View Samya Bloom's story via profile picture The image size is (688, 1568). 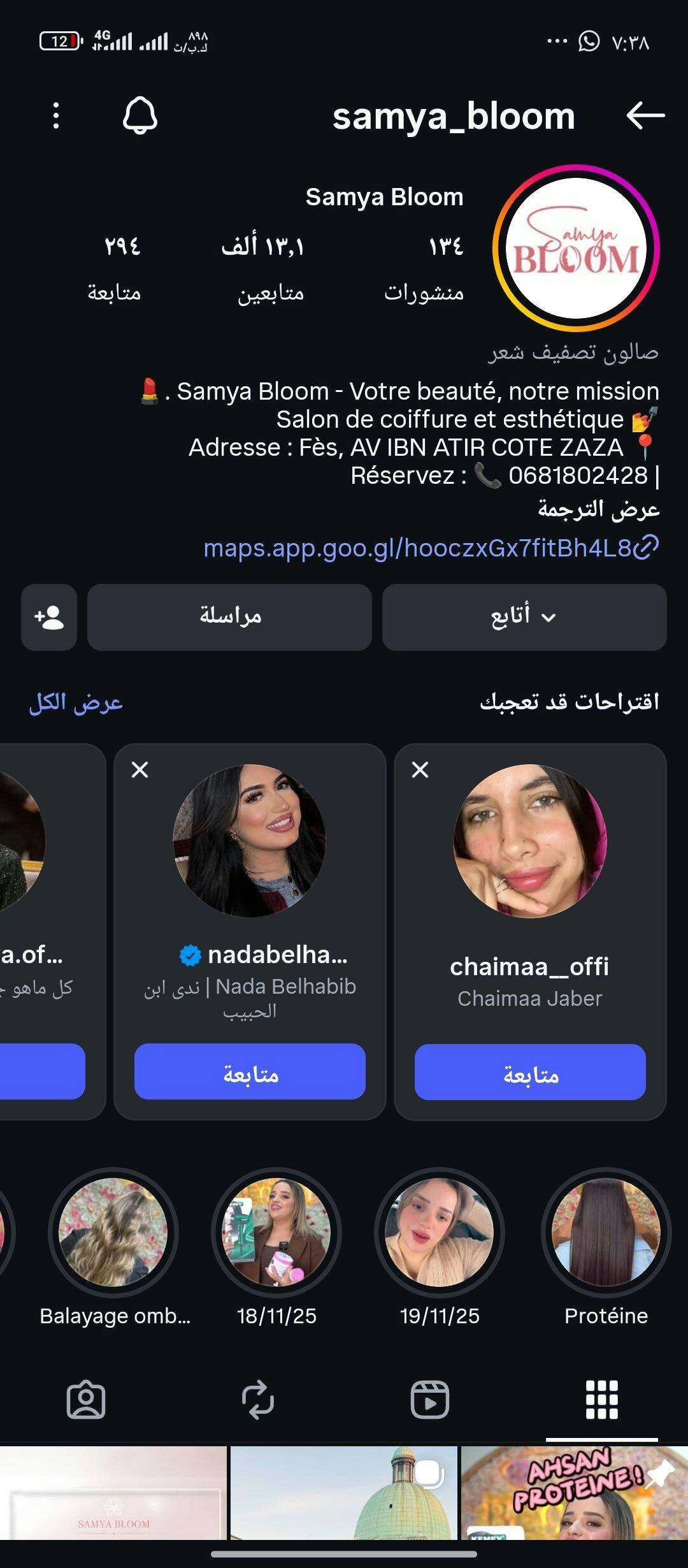click(576, 249)
